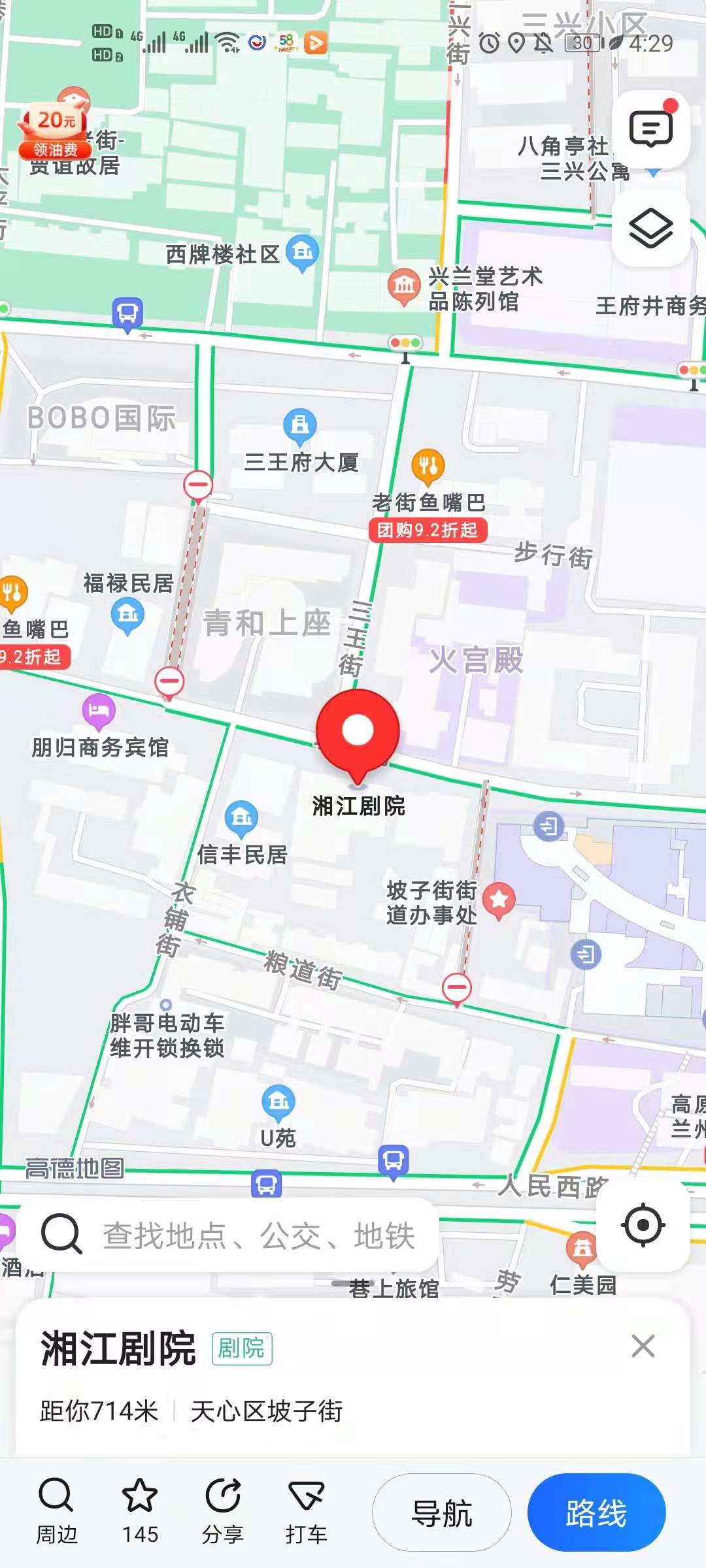
Task: Open the messages icon with red dot
Action: [x=650, y=129]
